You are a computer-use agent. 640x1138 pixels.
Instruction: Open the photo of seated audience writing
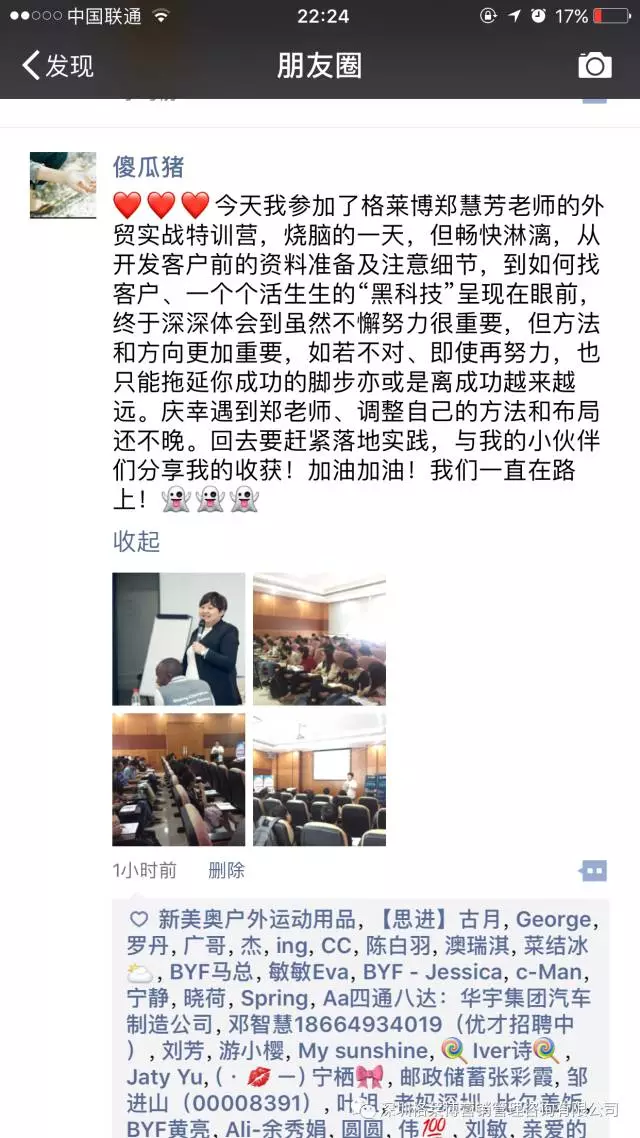pos(319,639)
